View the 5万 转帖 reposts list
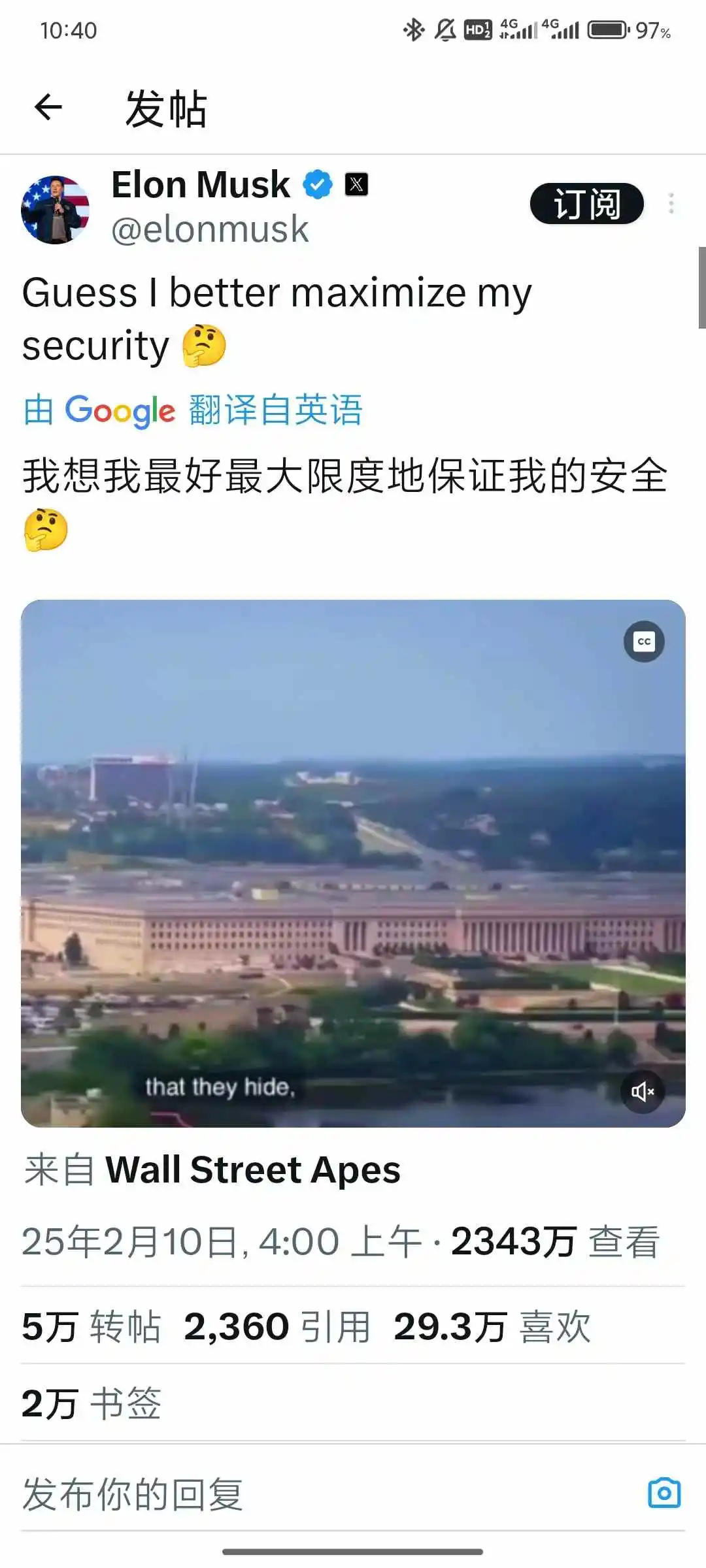 tap(92, 1326)
